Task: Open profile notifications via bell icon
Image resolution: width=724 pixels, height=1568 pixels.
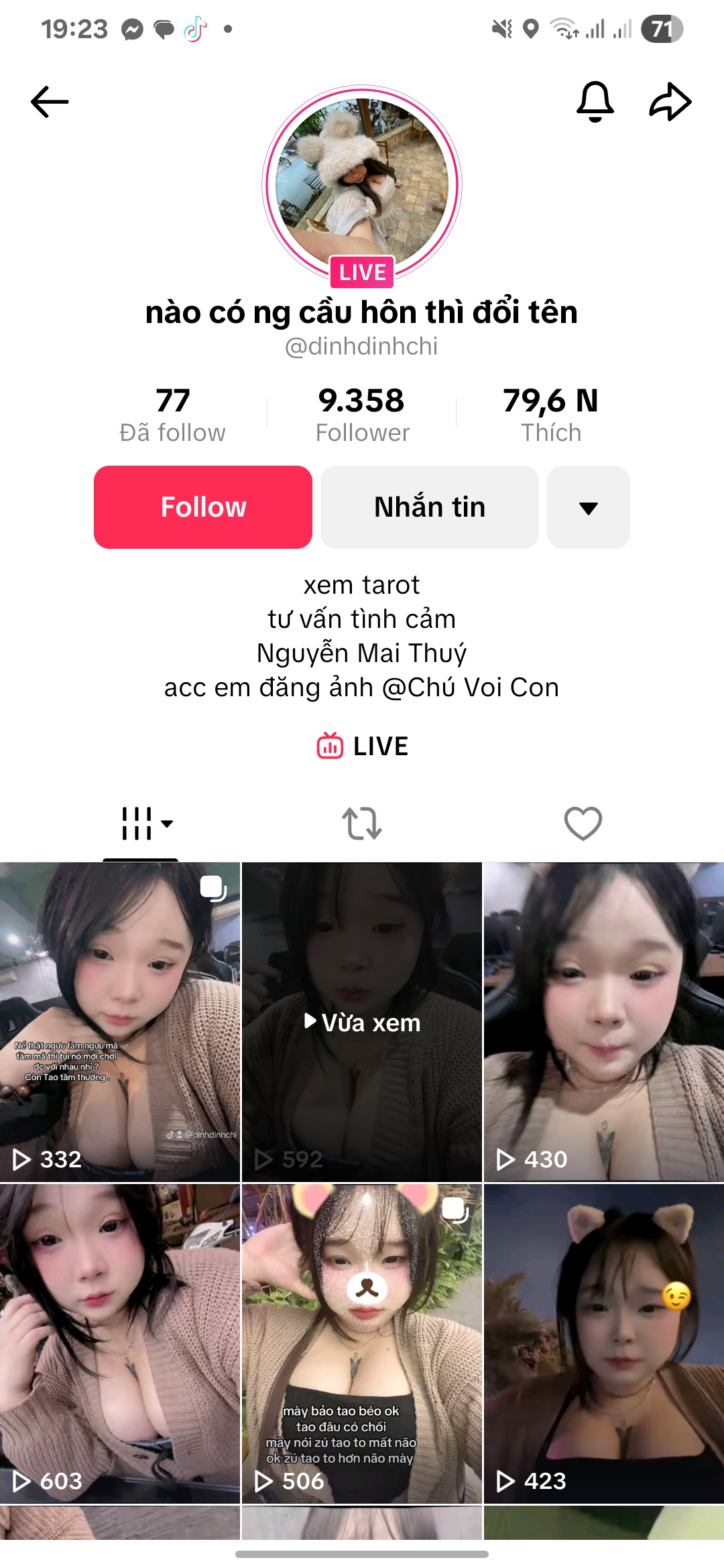Action: tap(595, 102)
